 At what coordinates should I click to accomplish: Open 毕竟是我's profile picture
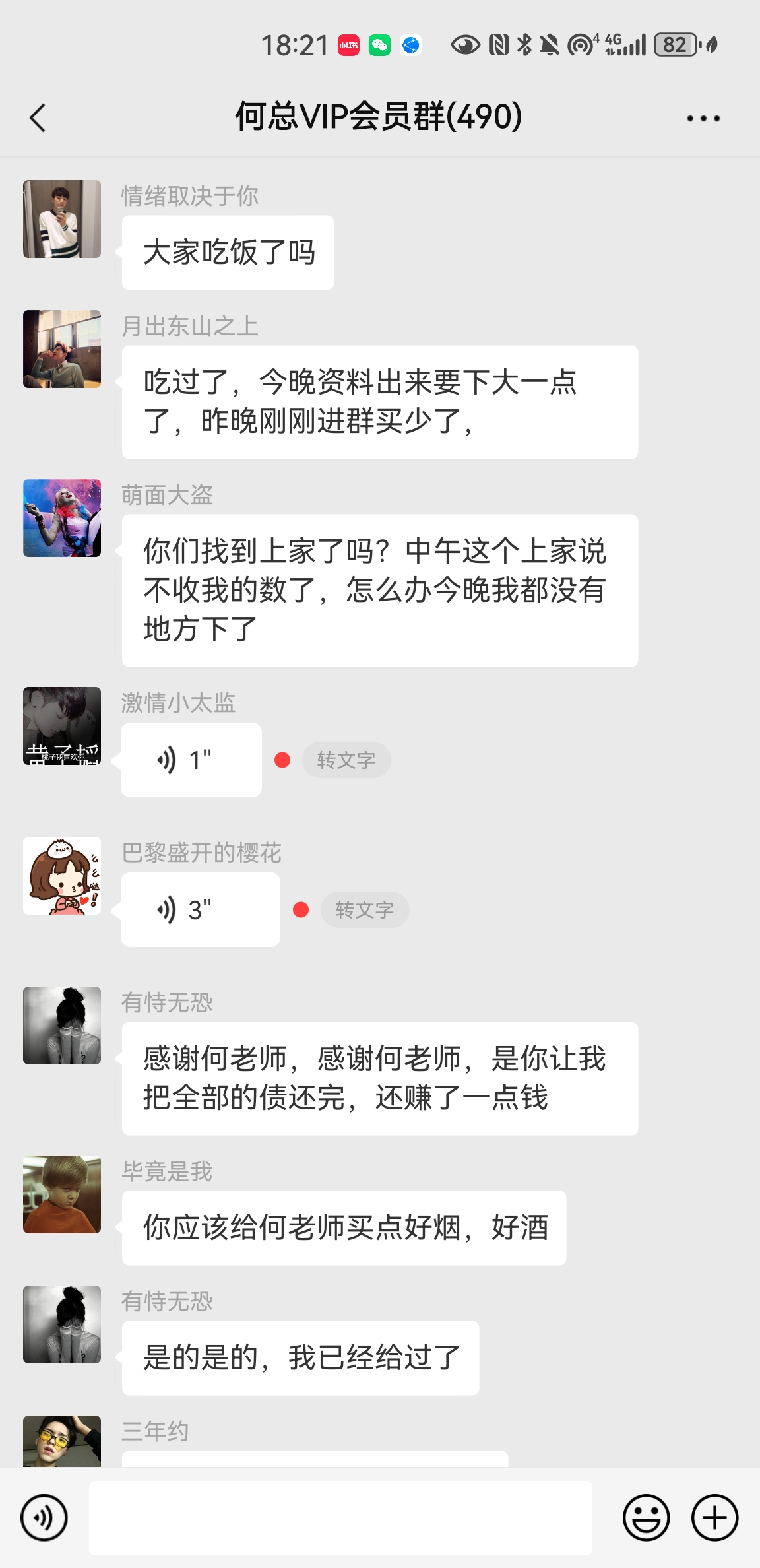(62, 1194)
